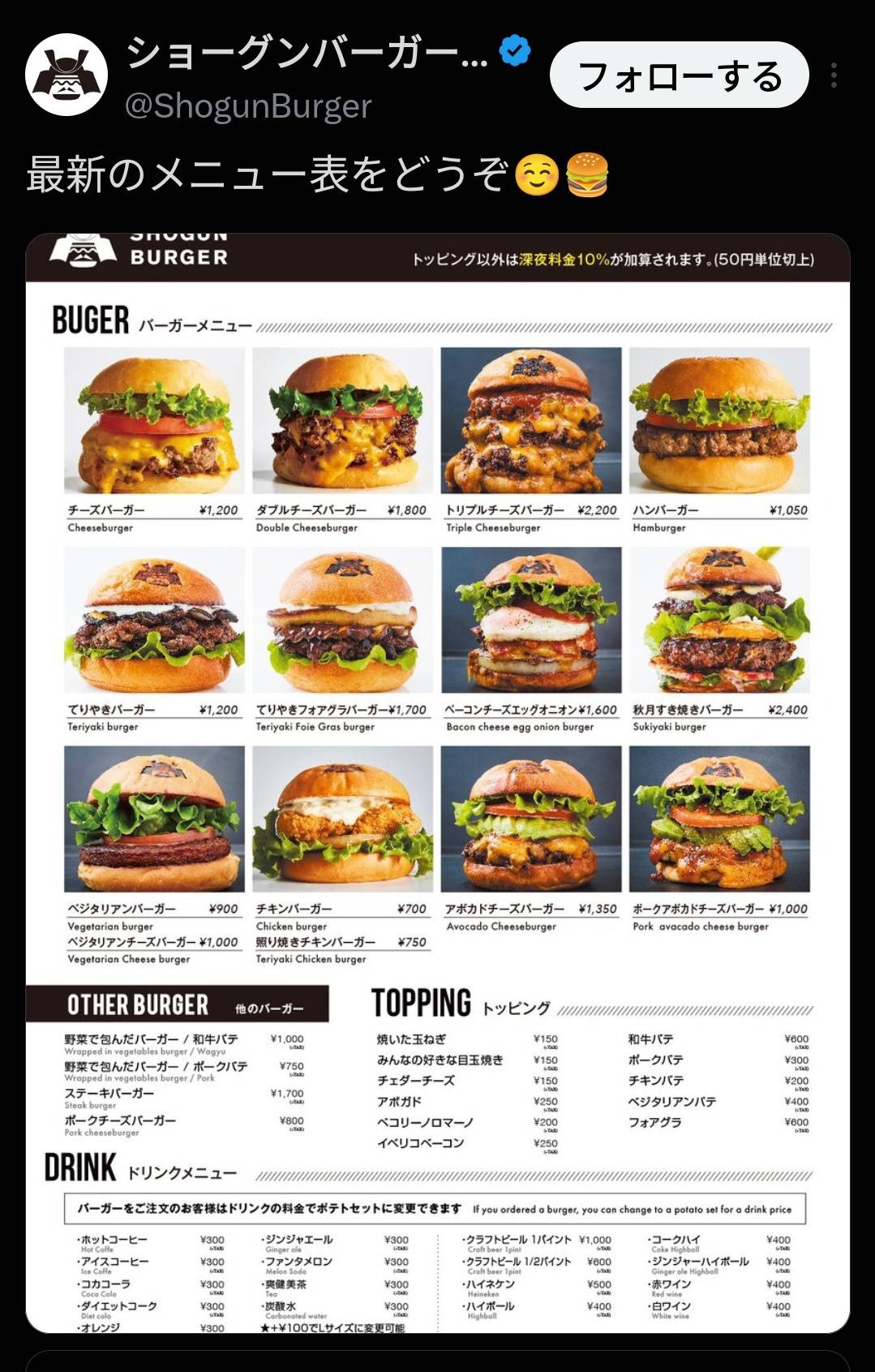
Task: Tap the フォローする follow button
Action: [679, 75]
